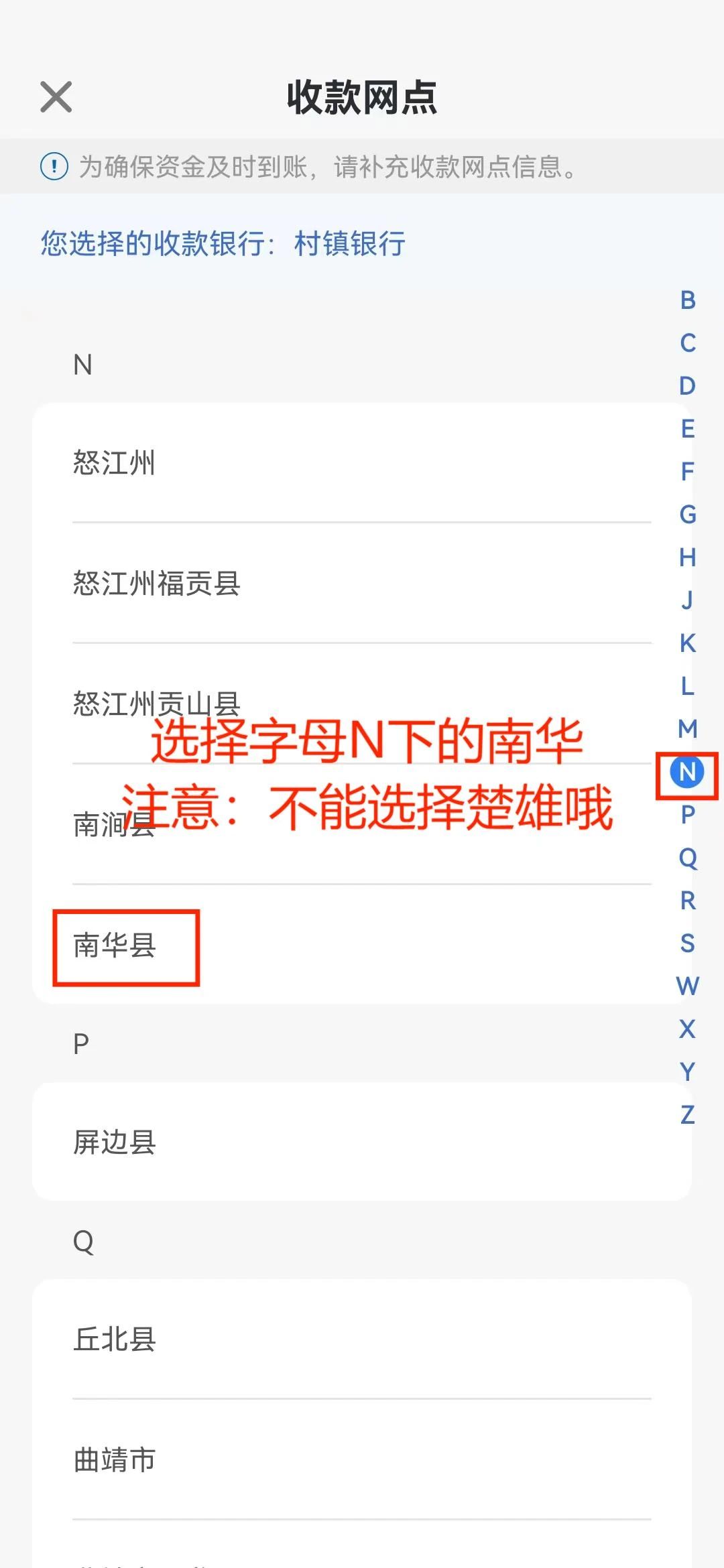724x1568 pixels.
Task: Choose 怒江州福贡县 as the branch location
Action: pos(156,584)
